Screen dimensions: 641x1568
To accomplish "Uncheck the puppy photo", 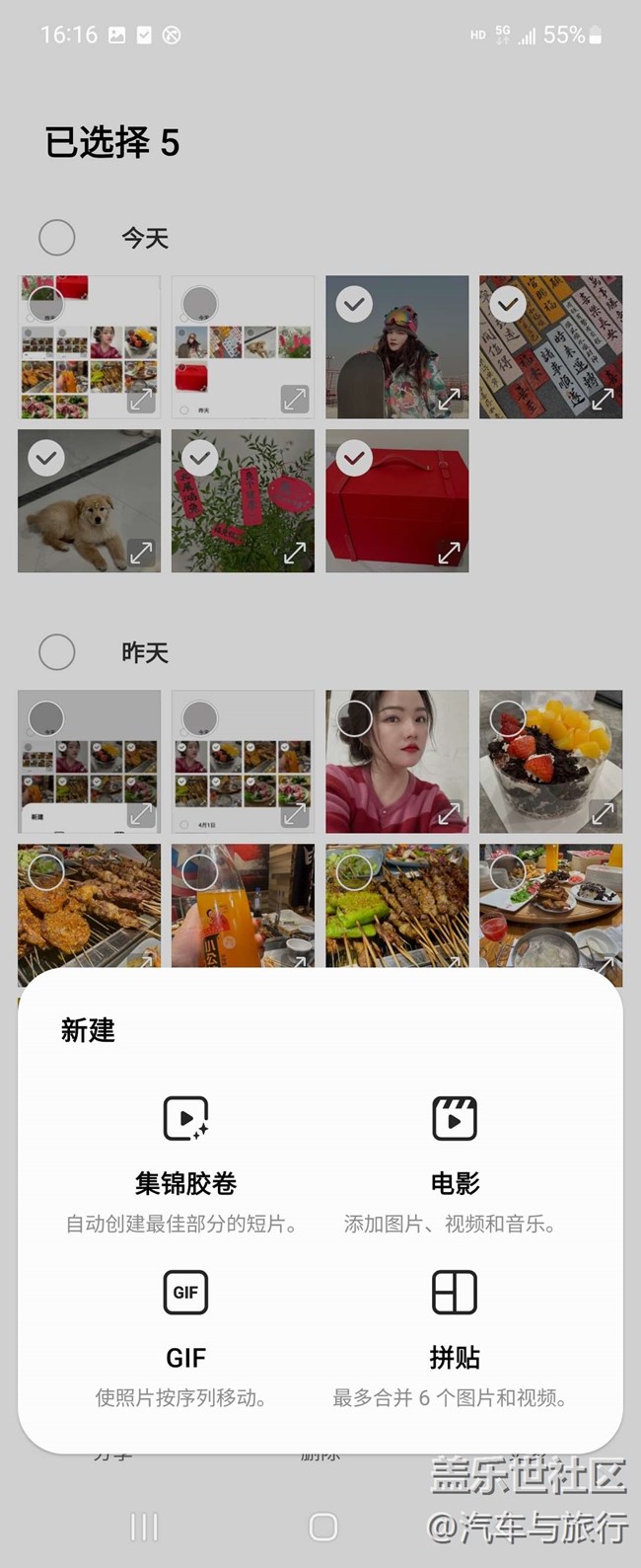I will (46, 458).
